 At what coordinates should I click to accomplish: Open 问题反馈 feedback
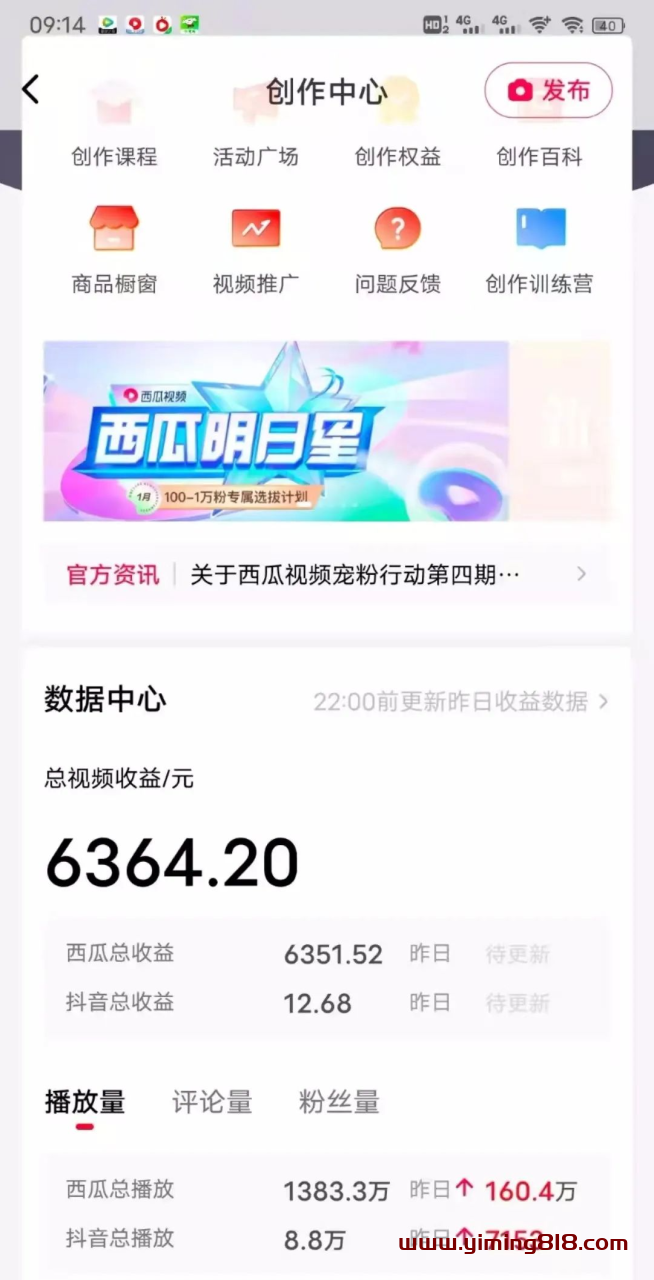tap(397, 250)
